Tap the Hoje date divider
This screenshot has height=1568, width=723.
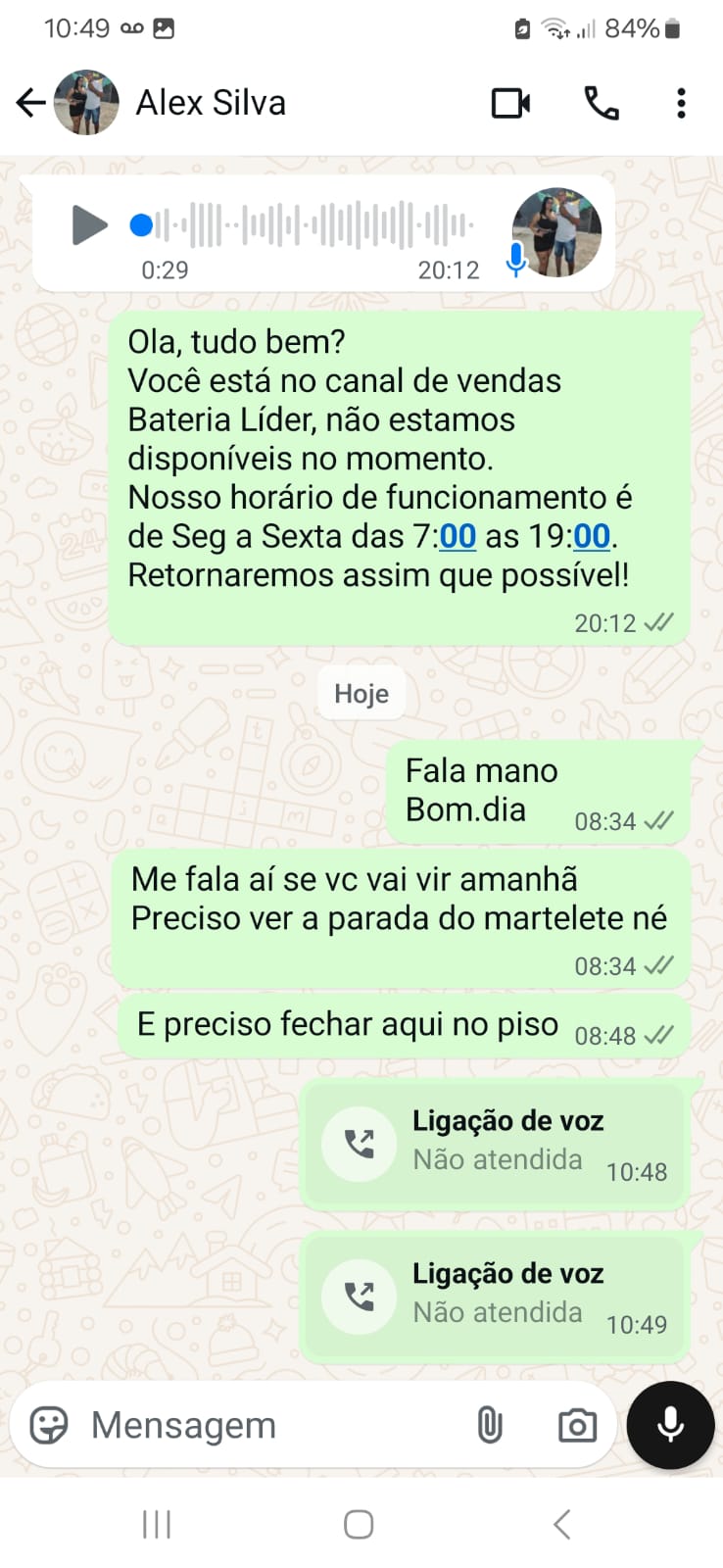(x=361, y=693)
